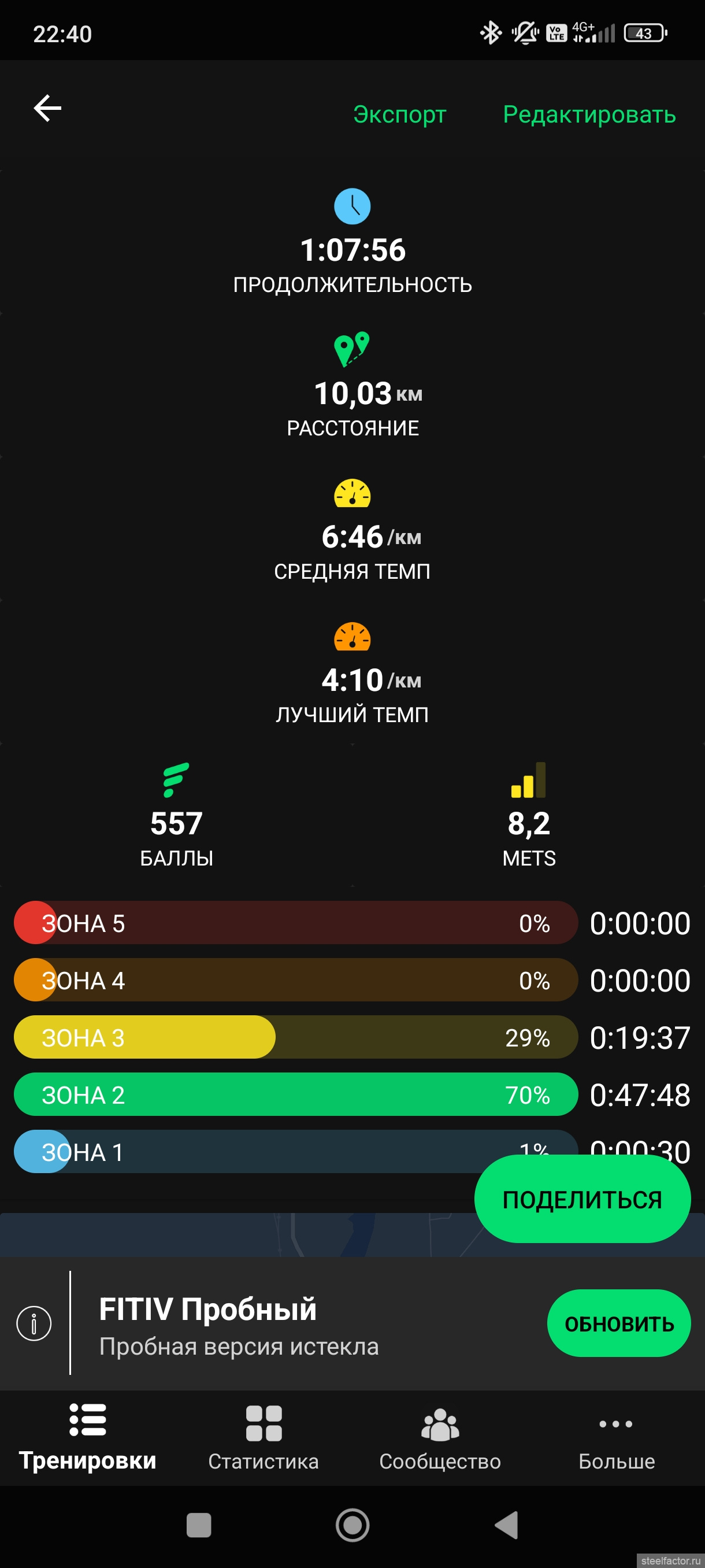Screen dimensions: 705x1568
Task: Tap Экспорт to export the workout
Action: point(400,114)
